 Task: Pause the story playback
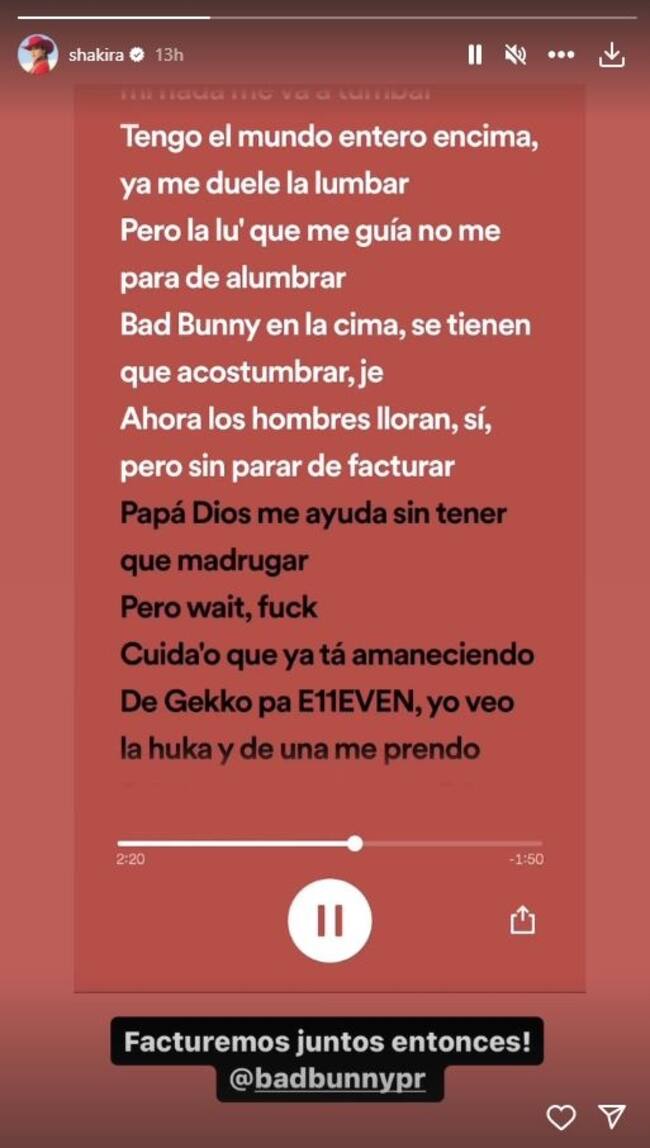click(x=475, y=56)
